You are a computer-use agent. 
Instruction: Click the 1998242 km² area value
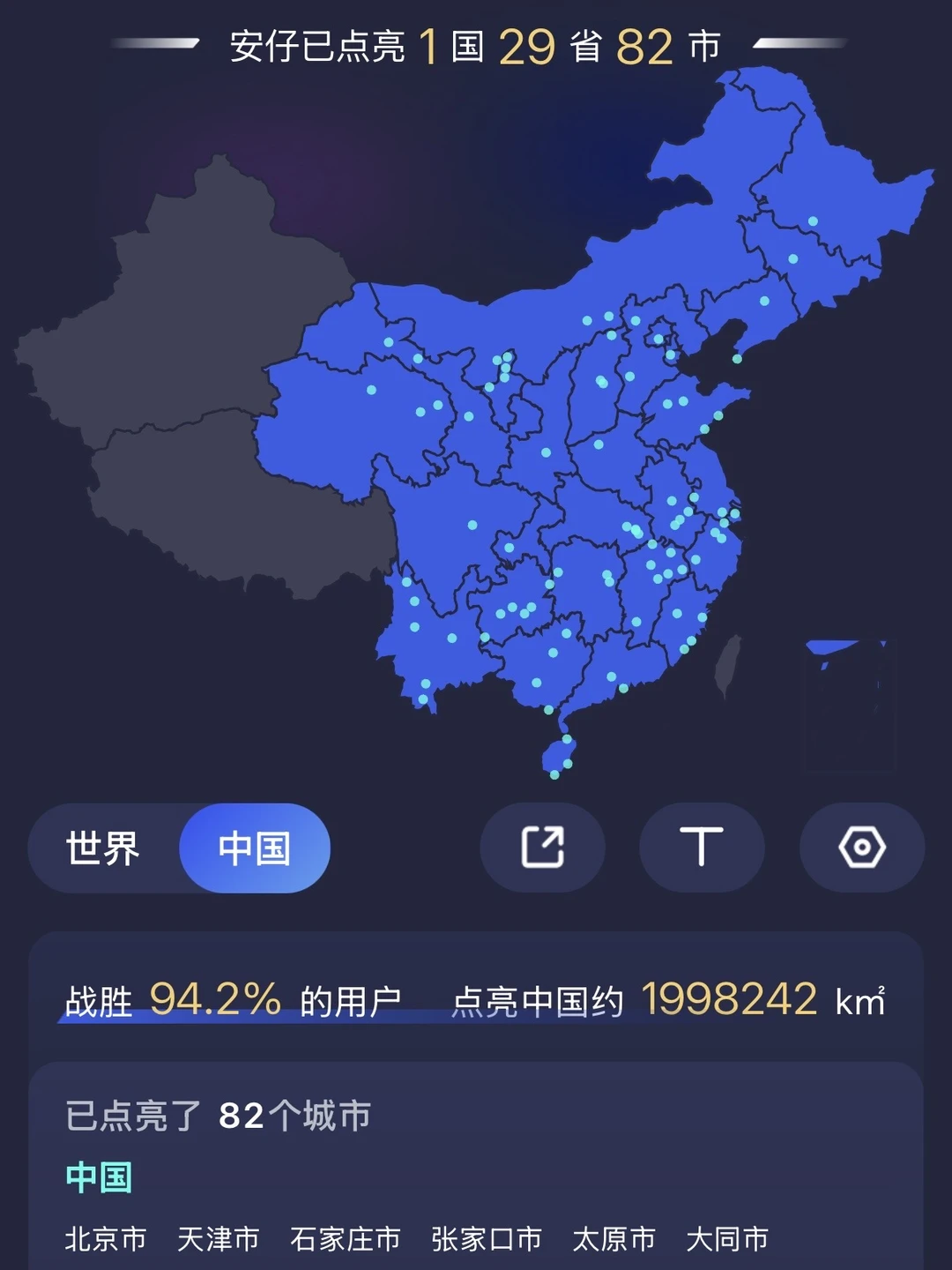coord(728,997)
